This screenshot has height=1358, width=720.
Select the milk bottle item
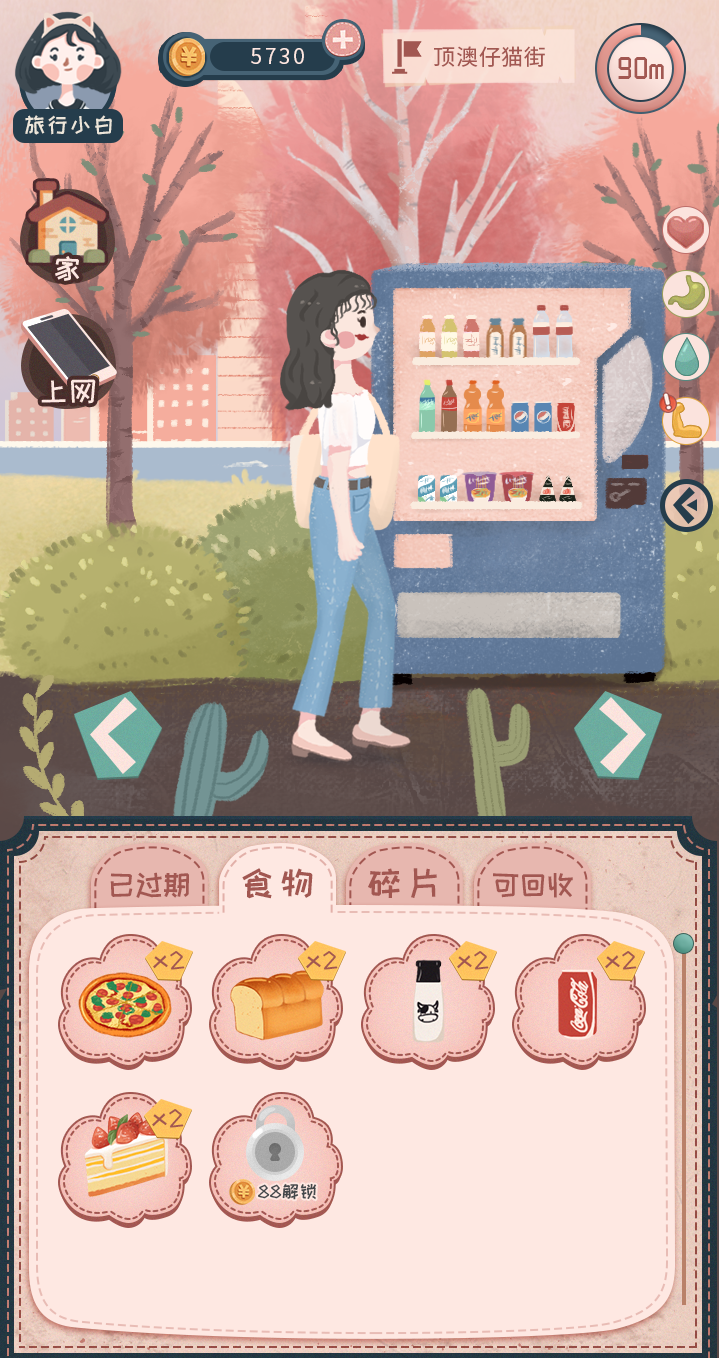tap(429, 1002)
